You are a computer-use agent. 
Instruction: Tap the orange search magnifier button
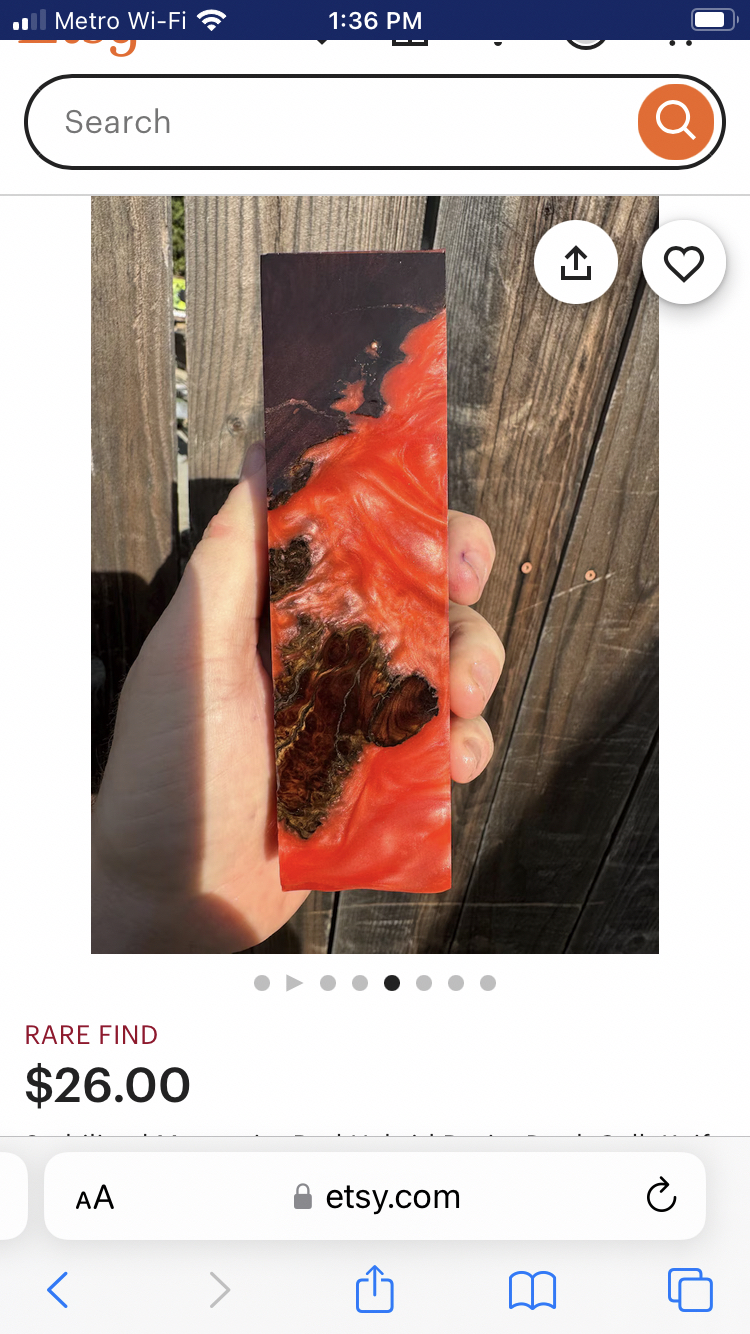[675, 121]
